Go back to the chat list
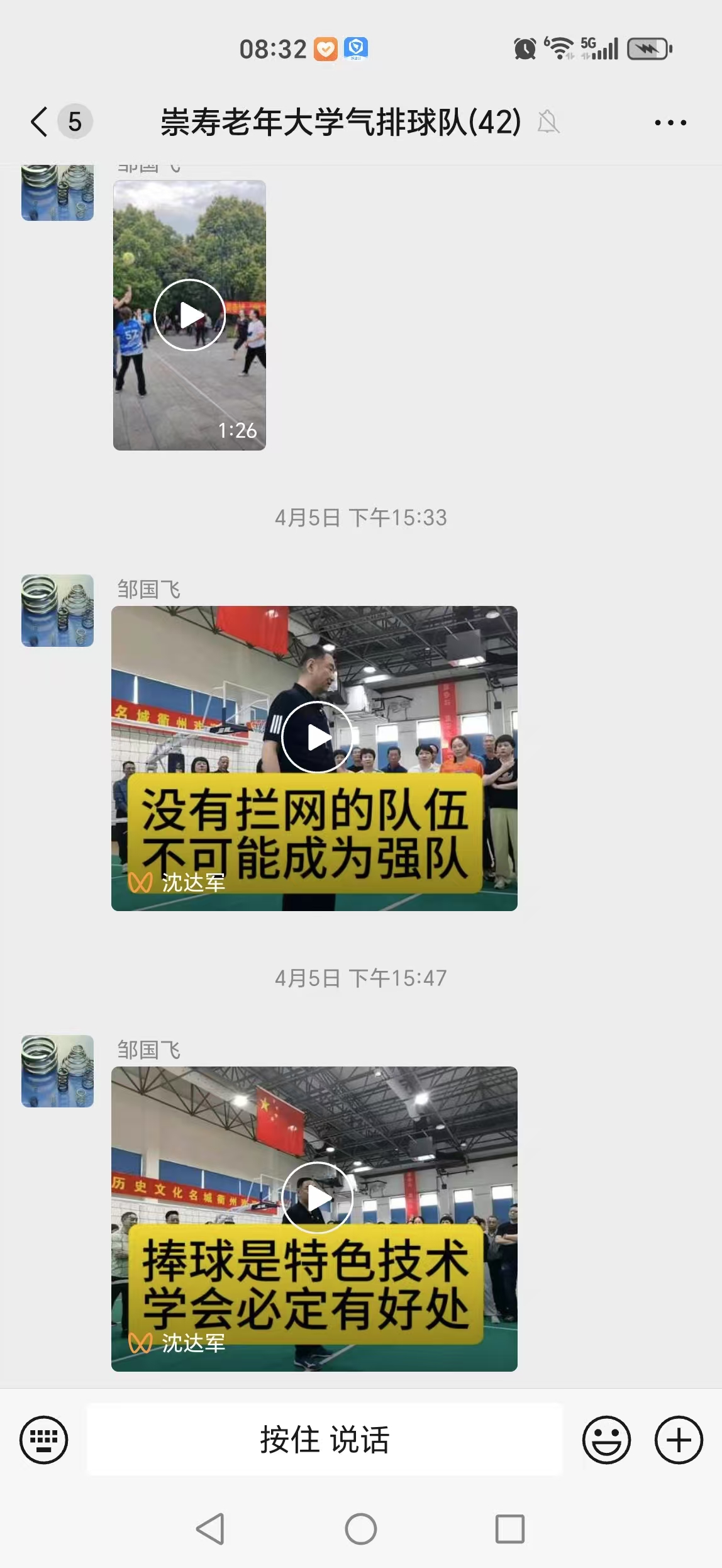Viewport: 722px width, 1568px height. tap(40, 121)
